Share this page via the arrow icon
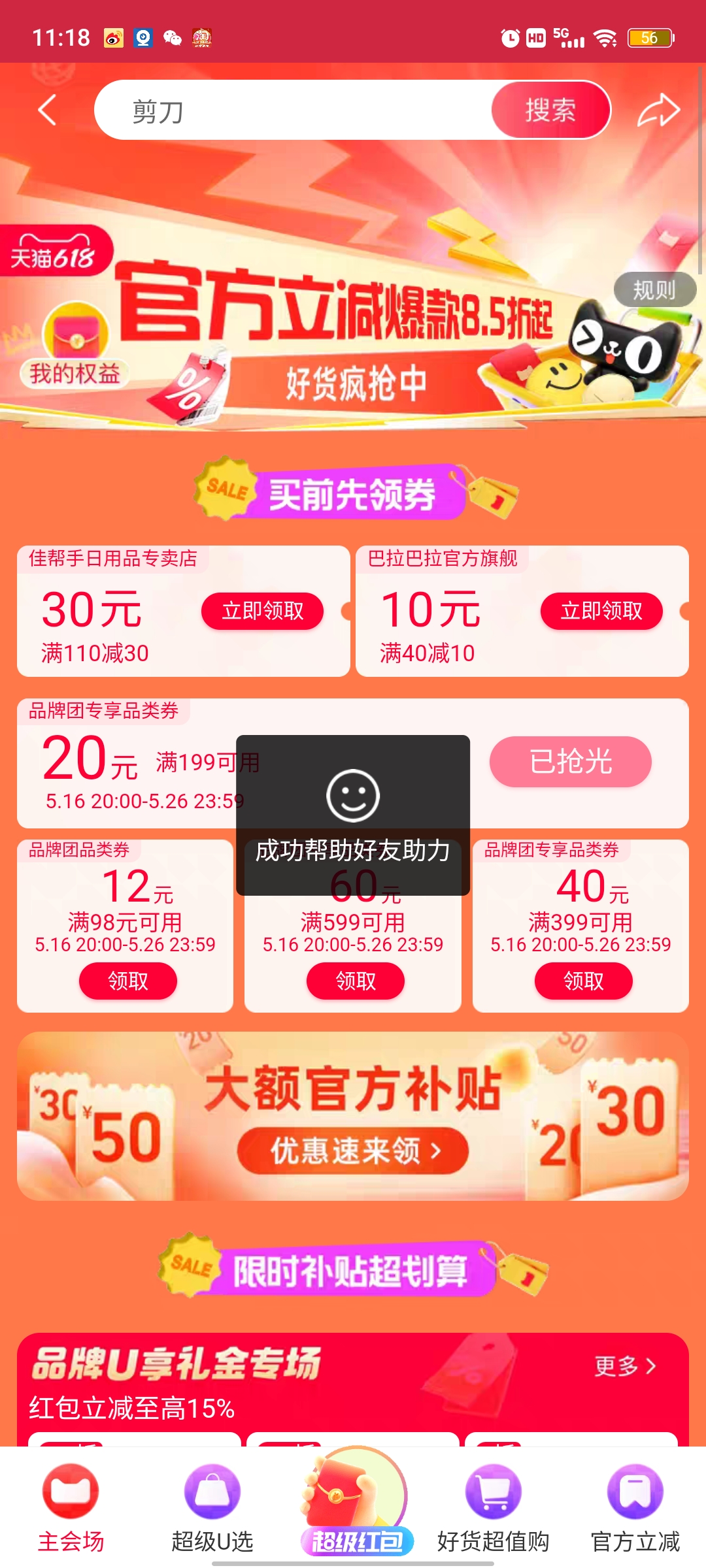706x1568 pixels. click(658, 110)
